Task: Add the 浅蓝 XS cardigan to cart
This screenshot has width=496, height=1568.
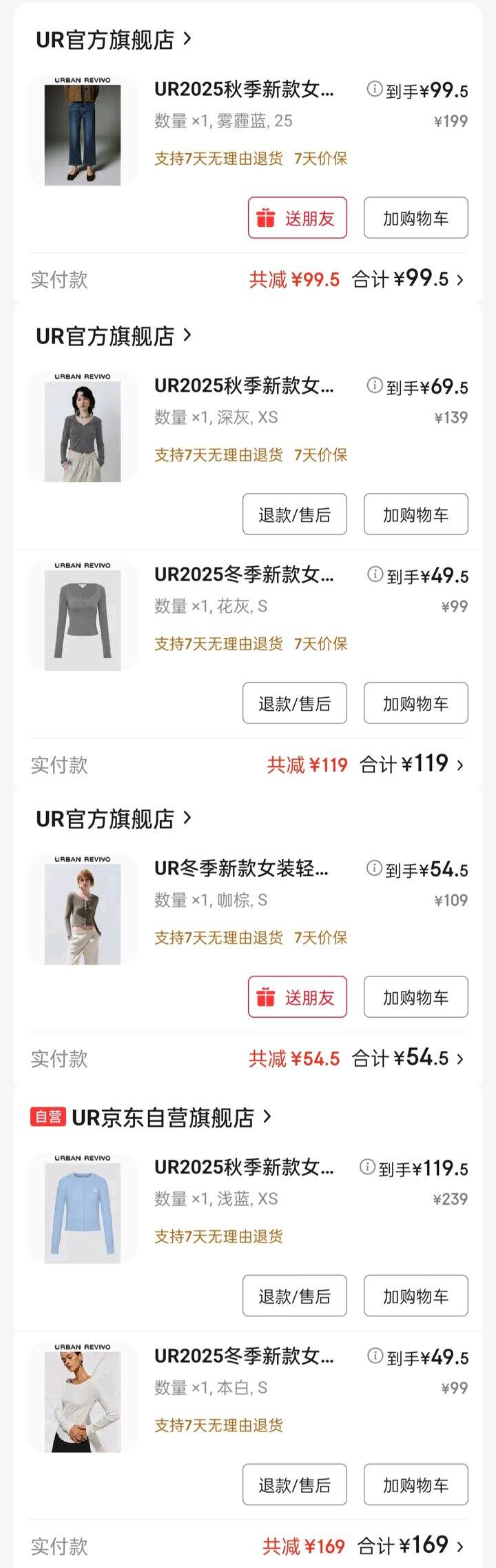Action: coord(415,1296)
